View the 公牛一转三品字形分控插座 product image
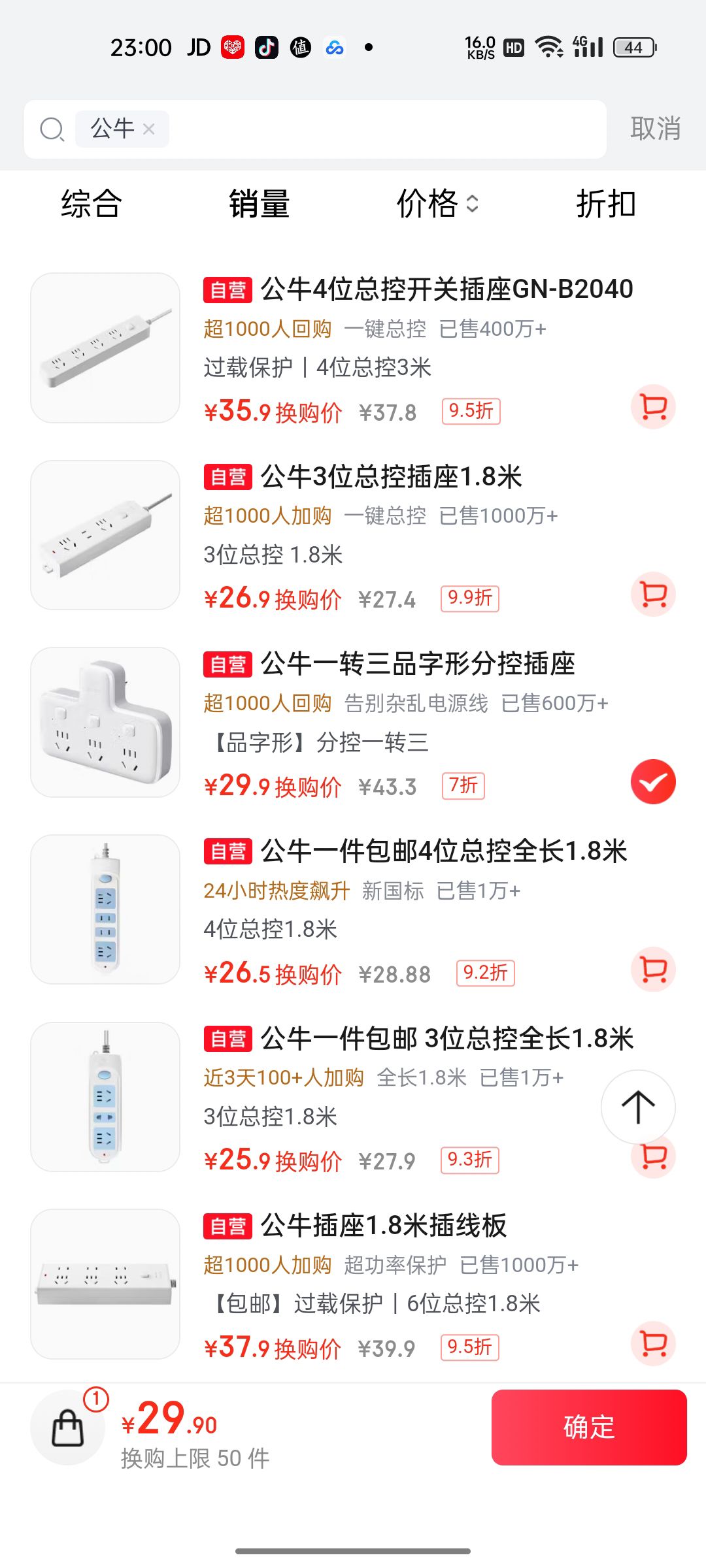This screenshot has height=1568, width=706. click(x=105, y=722)
